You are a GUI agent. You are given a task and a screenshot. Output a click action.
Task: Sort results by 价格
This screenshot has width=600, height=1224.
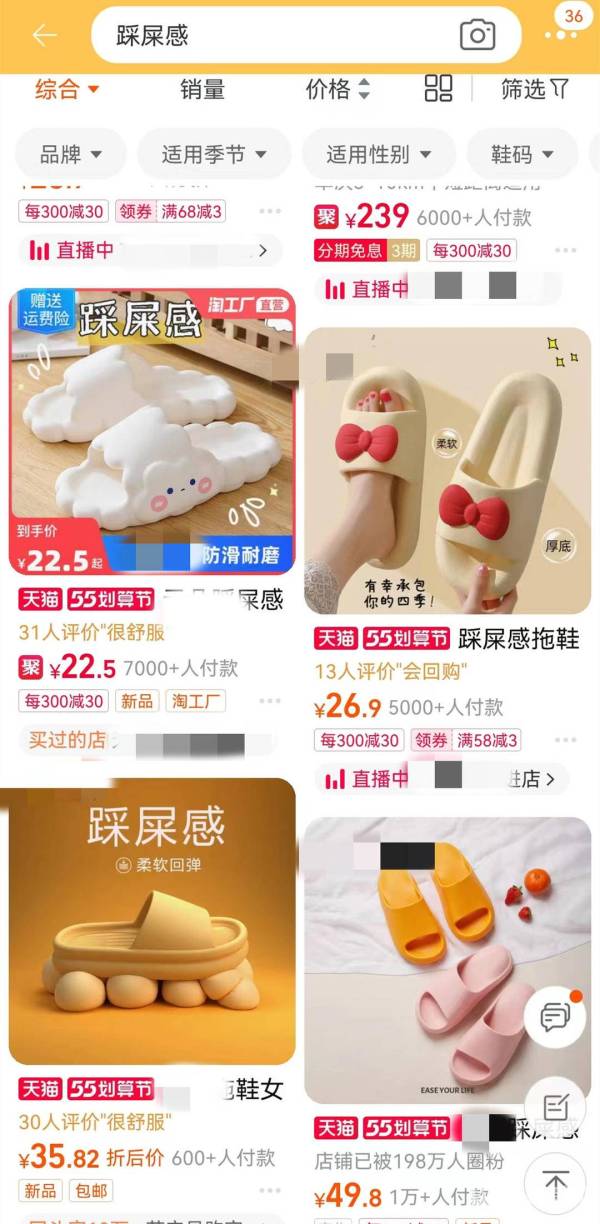pos(337,89)
